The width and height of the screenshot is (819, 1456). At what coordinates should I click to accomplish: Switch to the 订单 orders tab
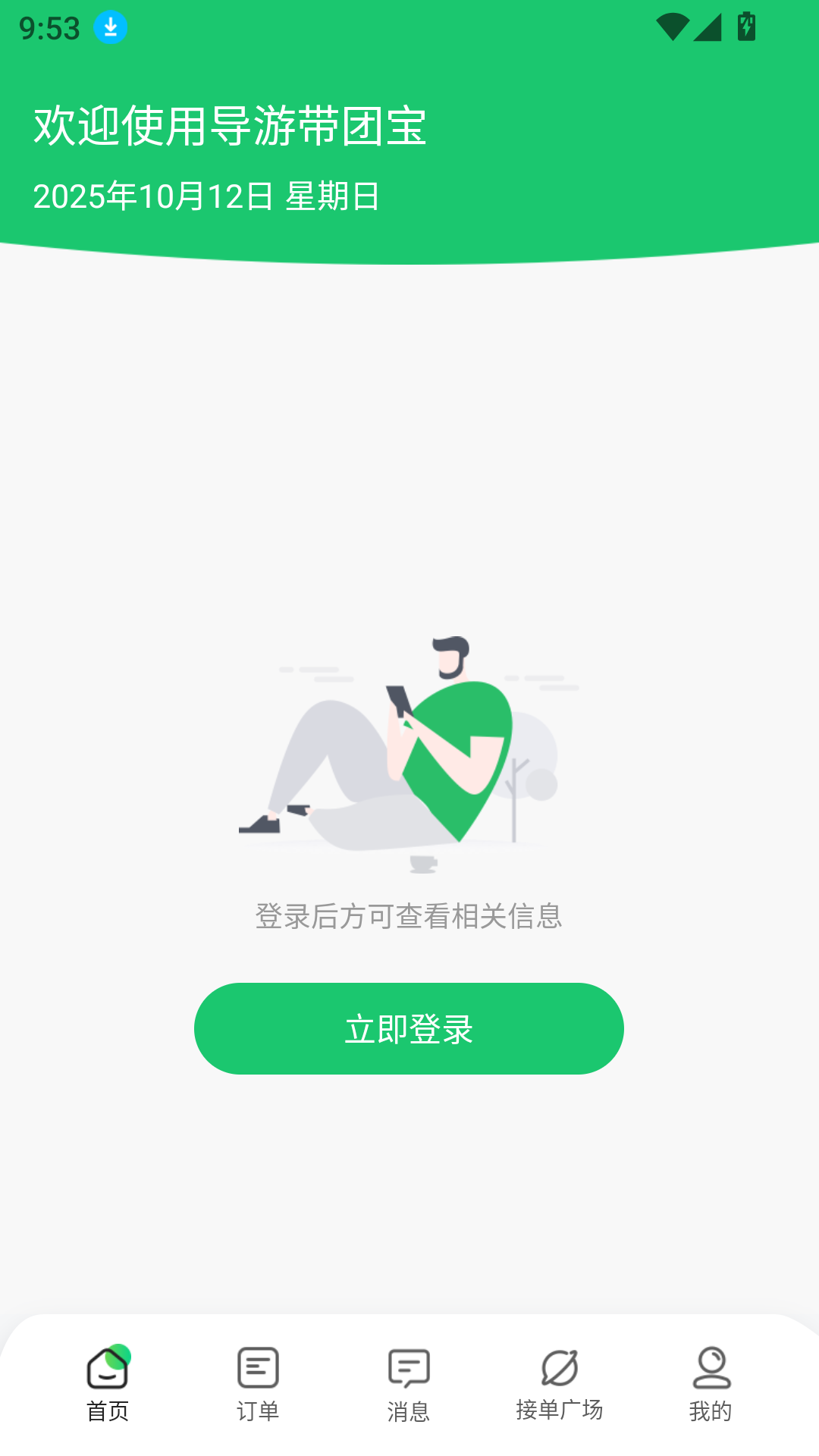point(258,1383)
